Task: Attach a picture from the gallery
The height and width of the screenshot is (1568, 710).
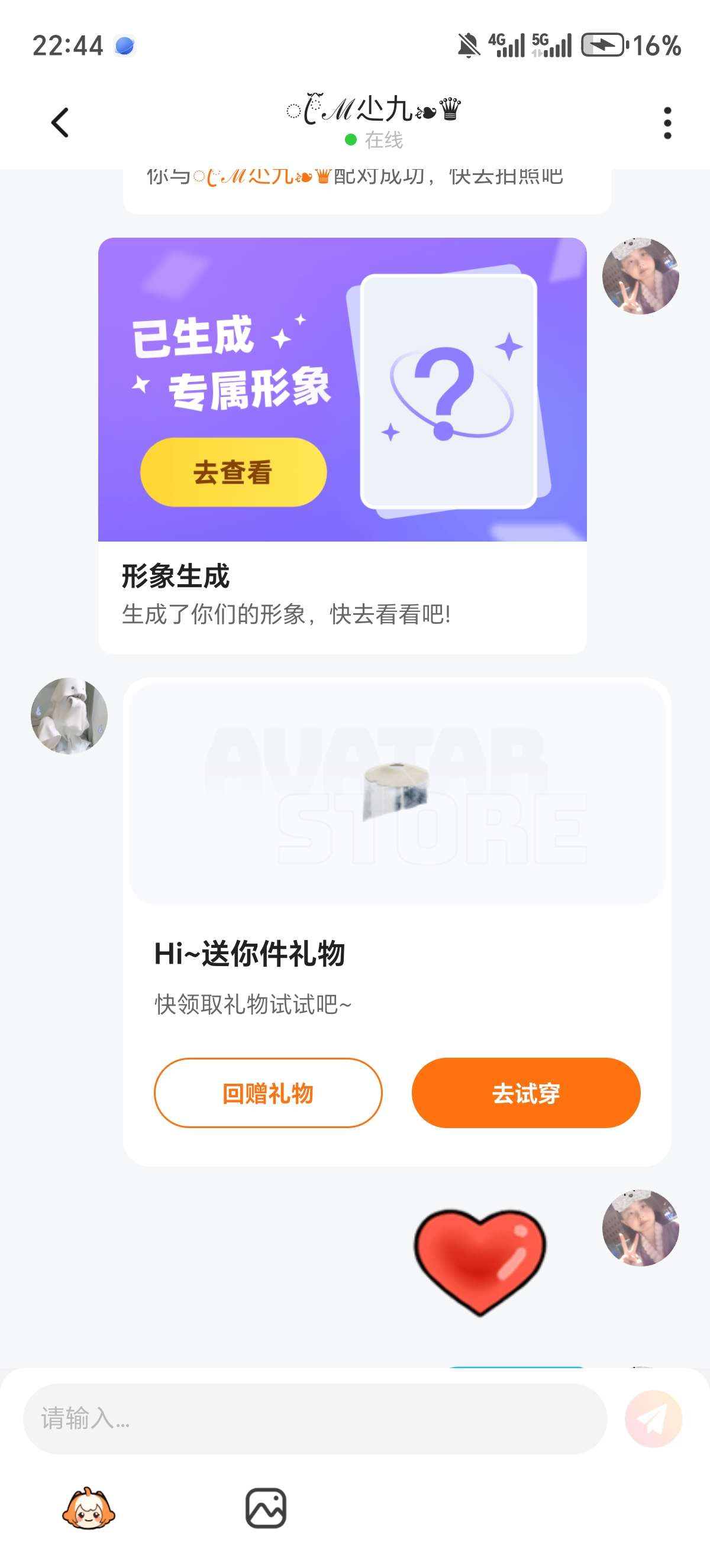Action: (266, 1508)
